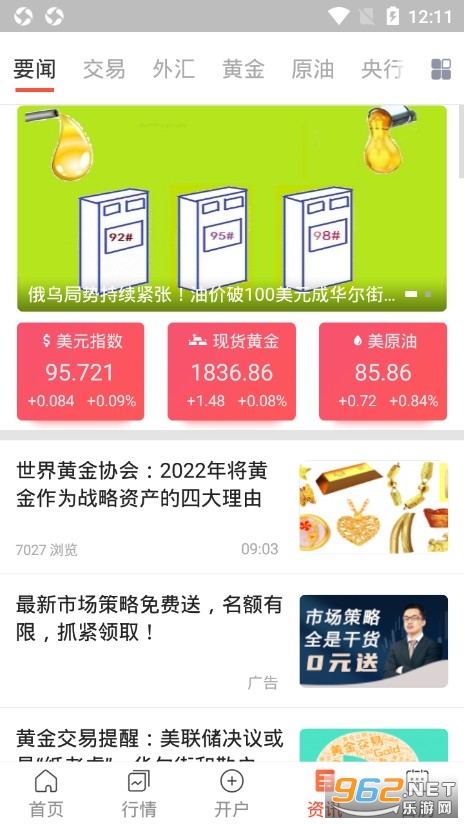
Task: Open the 原油 tab
Action: point(313,69)
